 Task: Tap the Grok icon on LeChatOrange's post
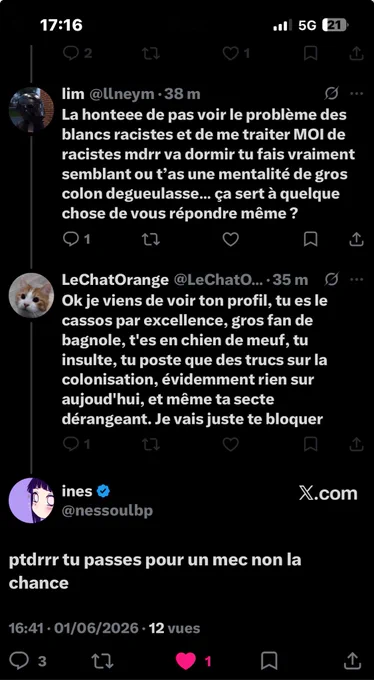[331, 280]
